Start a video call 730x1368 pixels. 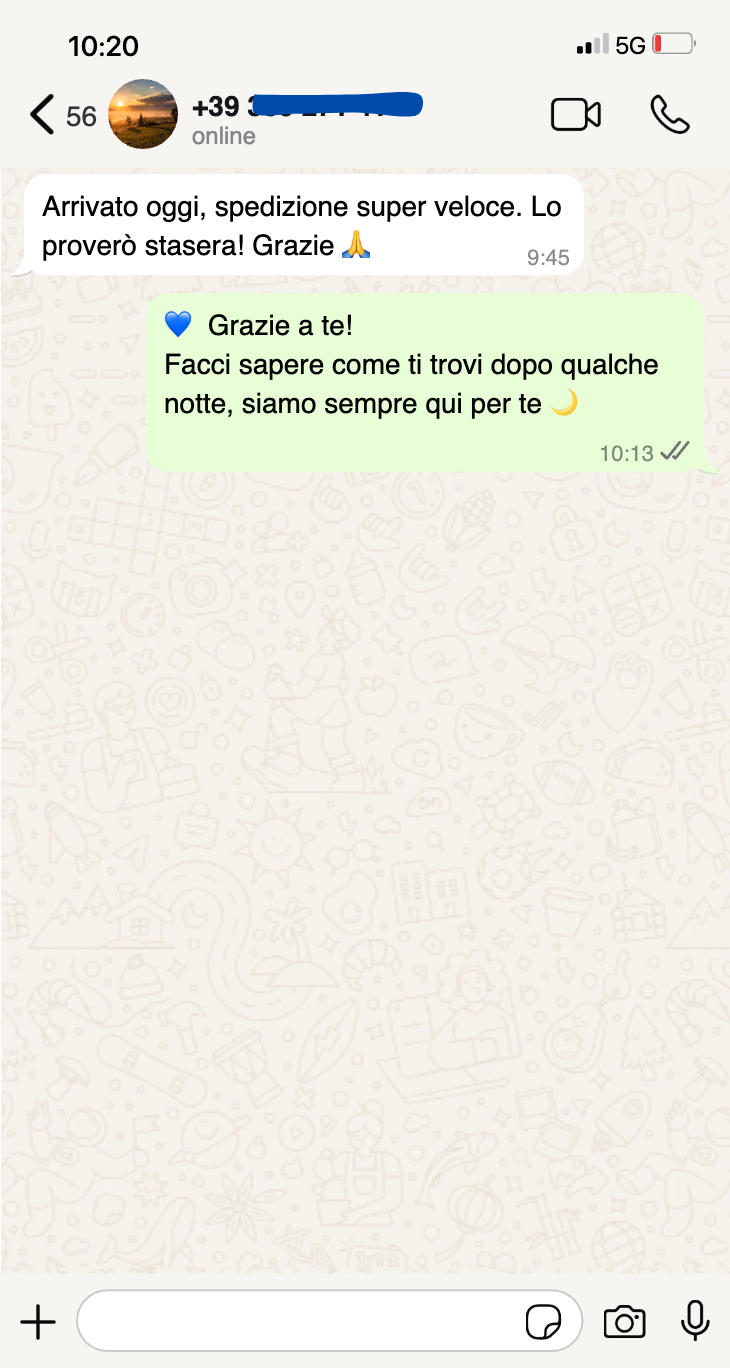576,115
